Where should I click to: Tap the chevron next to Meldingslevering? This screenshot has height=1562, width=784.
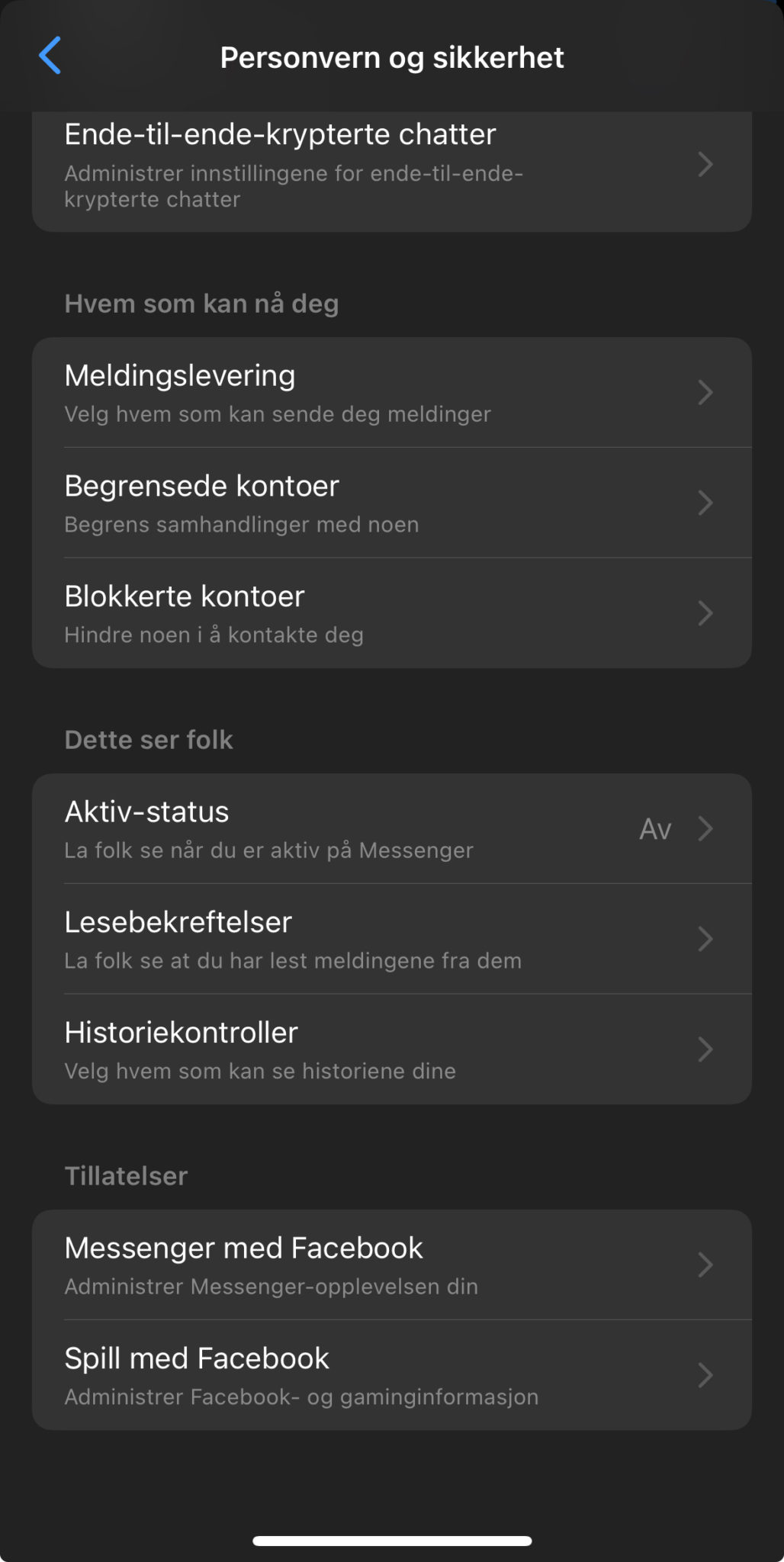click(705, 392)
